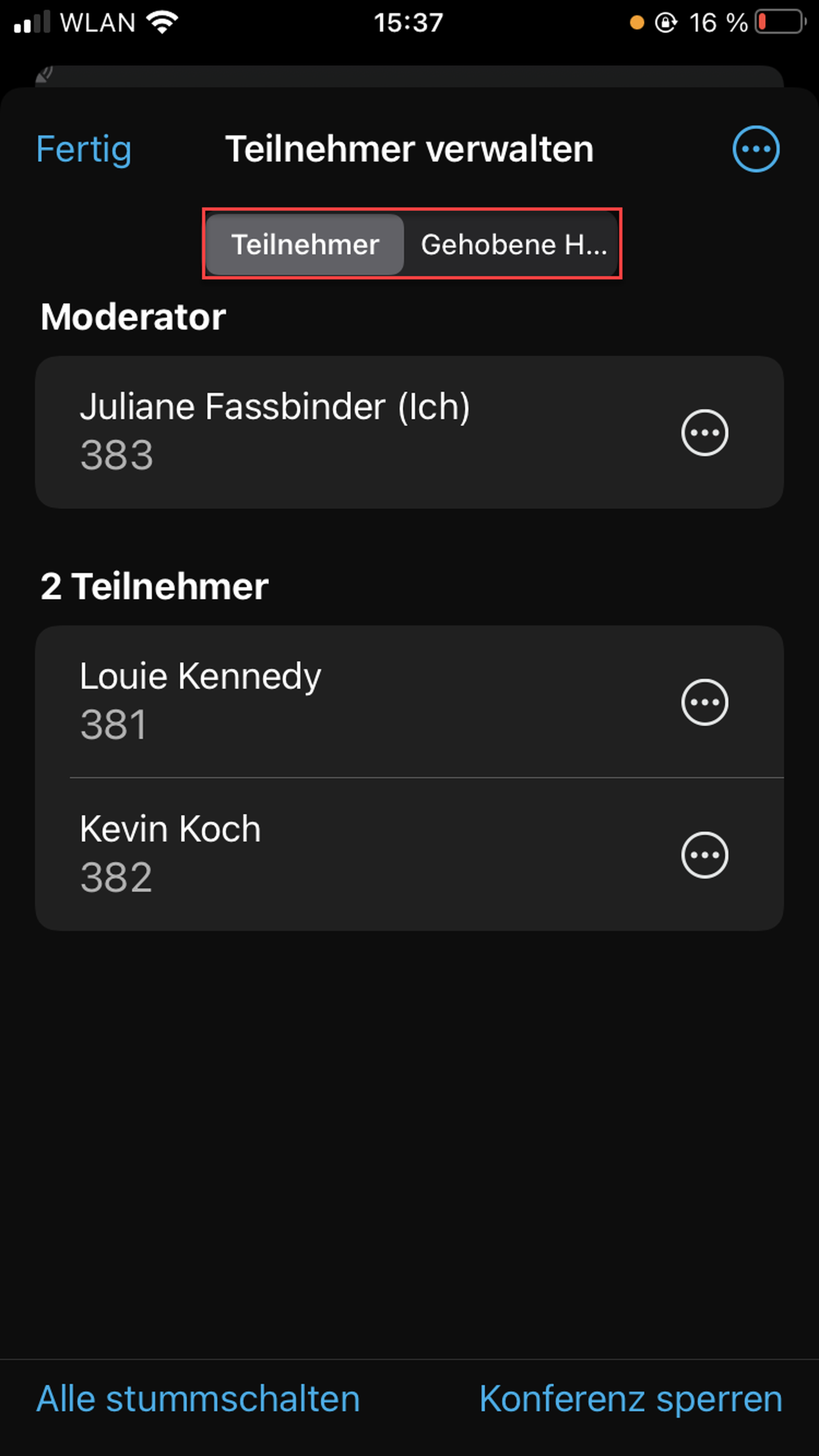The image size is (819, 1456).
Task: Open options for Louie Kennedy
Action: 704,702
